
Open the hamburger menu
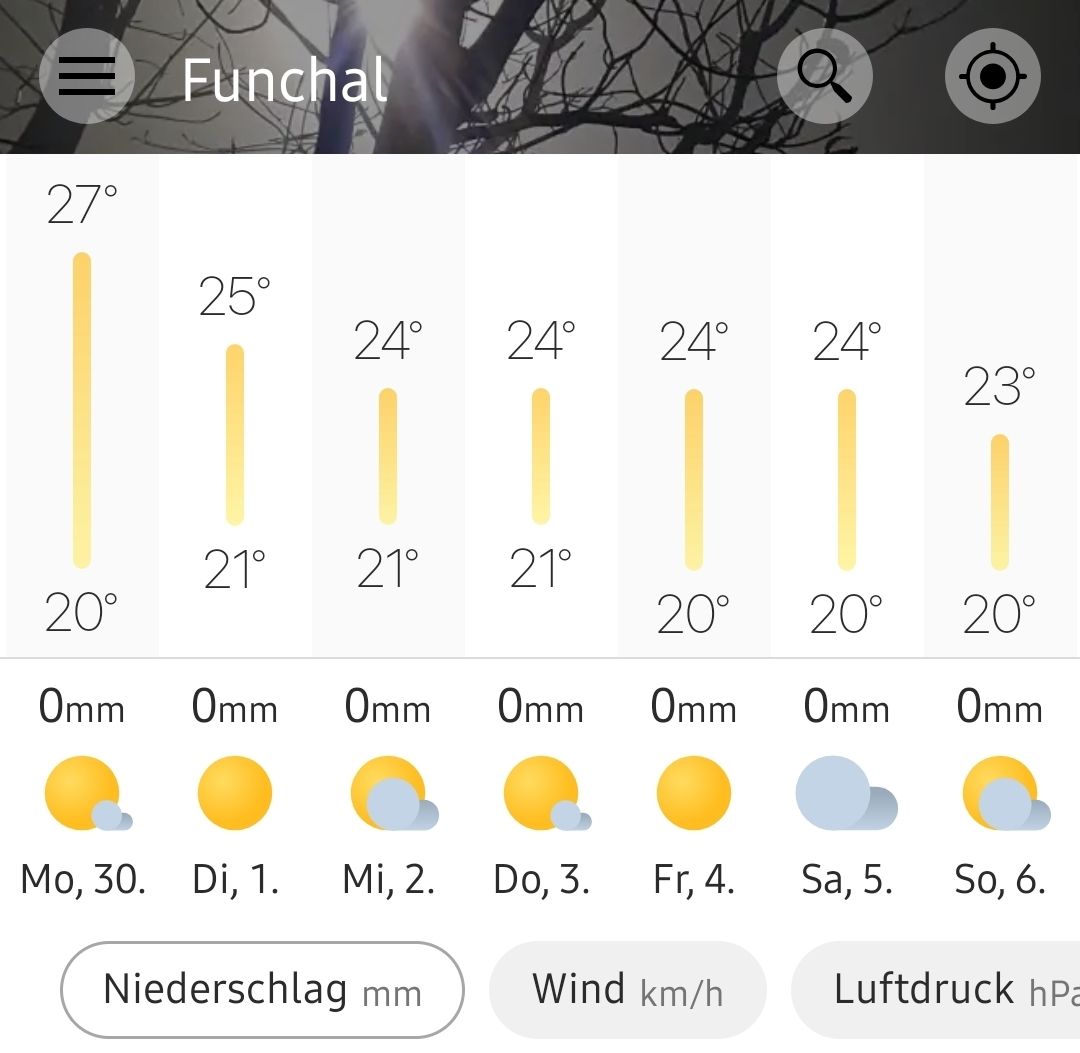[87, 76]
